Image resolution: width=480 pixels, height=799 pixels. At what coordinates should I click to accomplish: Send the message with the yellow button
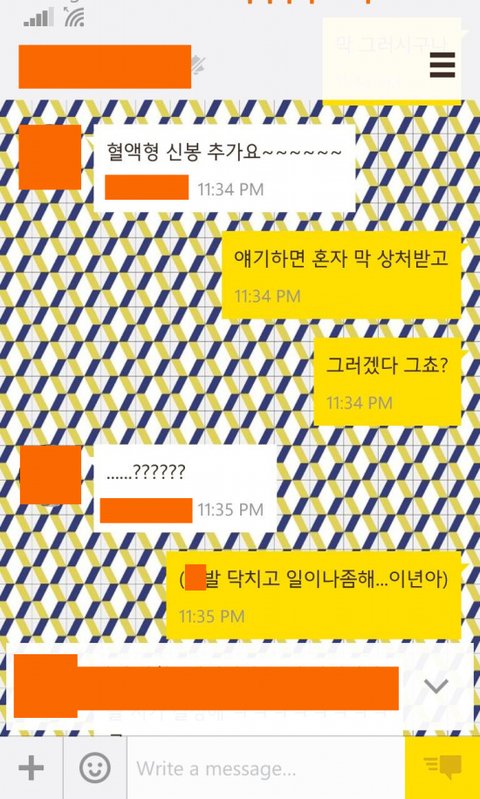click(x=442, y=767)
